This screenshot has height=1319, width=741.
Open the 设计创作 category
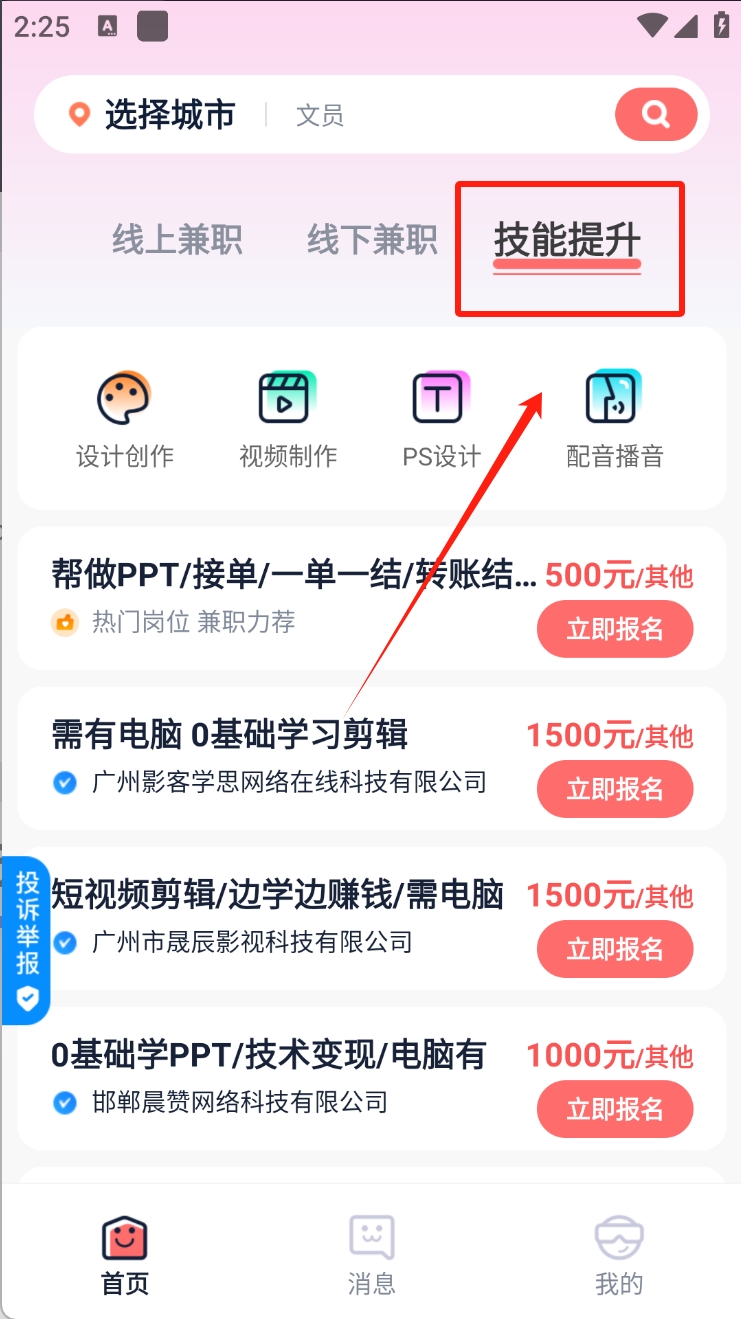125,419
